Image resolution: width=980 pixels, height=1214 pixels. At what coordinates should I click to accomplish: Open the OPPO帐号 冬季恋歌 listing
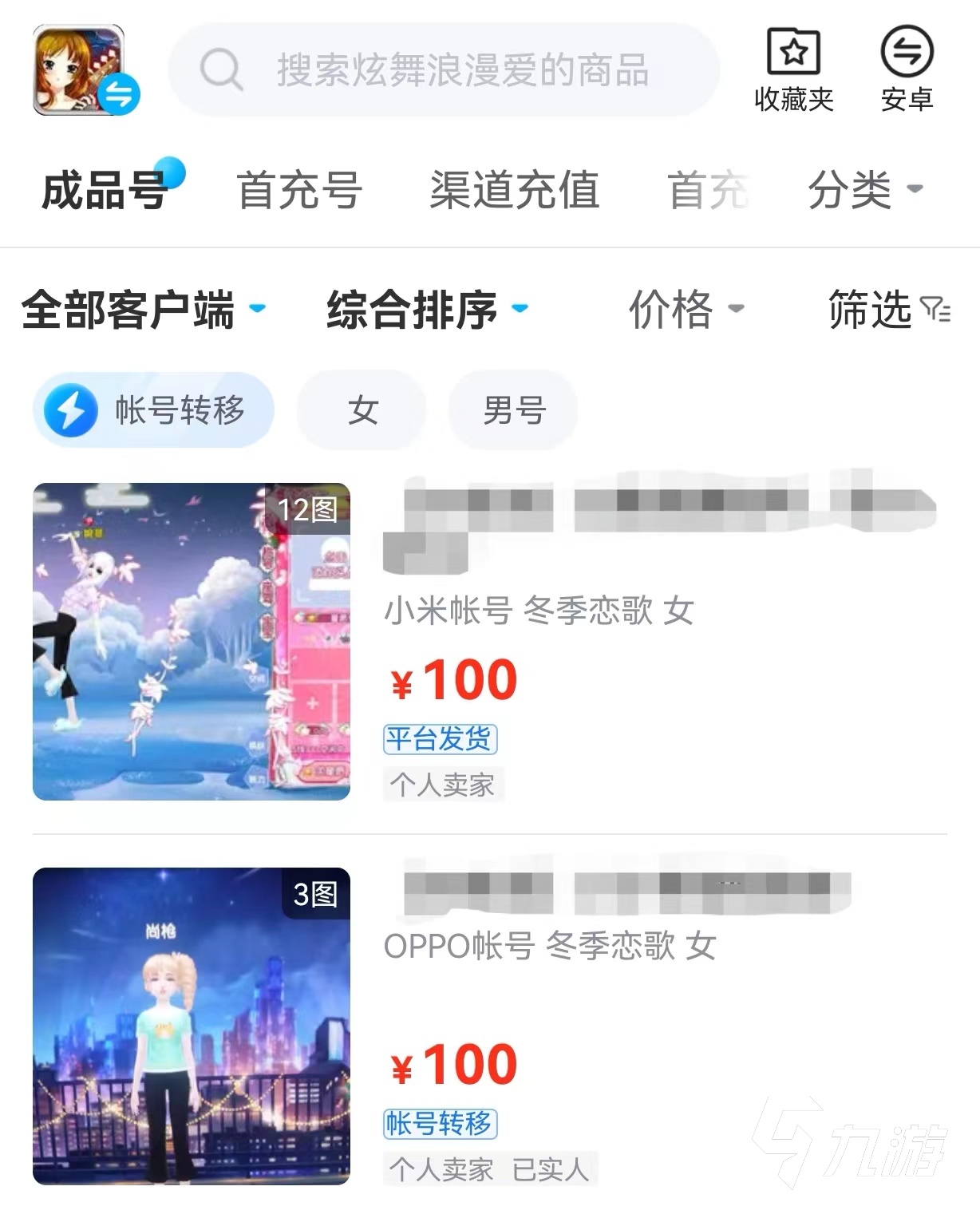(549, 947)
